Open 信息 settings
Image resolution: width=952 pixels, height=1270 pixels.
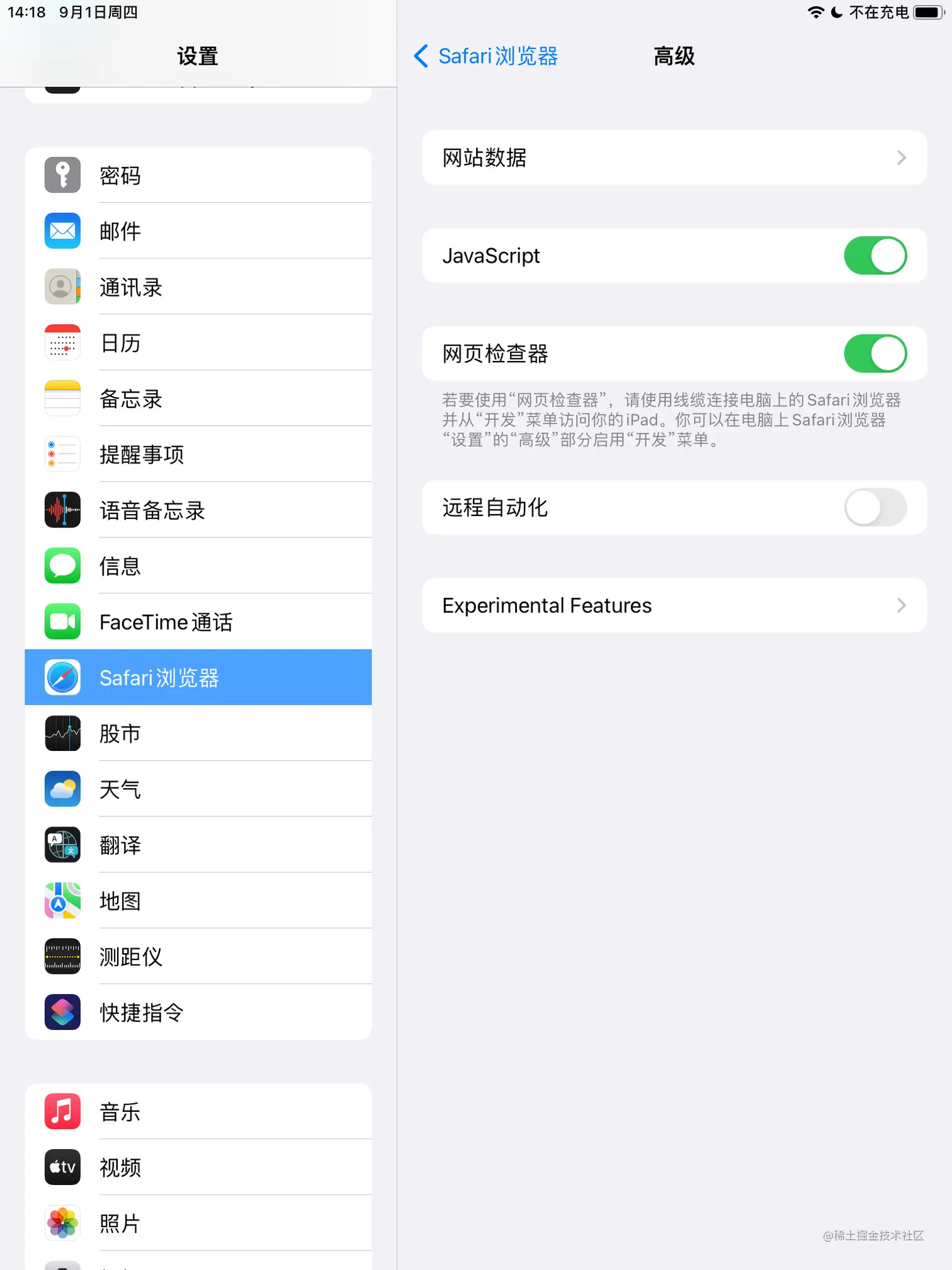coord(198,566)
